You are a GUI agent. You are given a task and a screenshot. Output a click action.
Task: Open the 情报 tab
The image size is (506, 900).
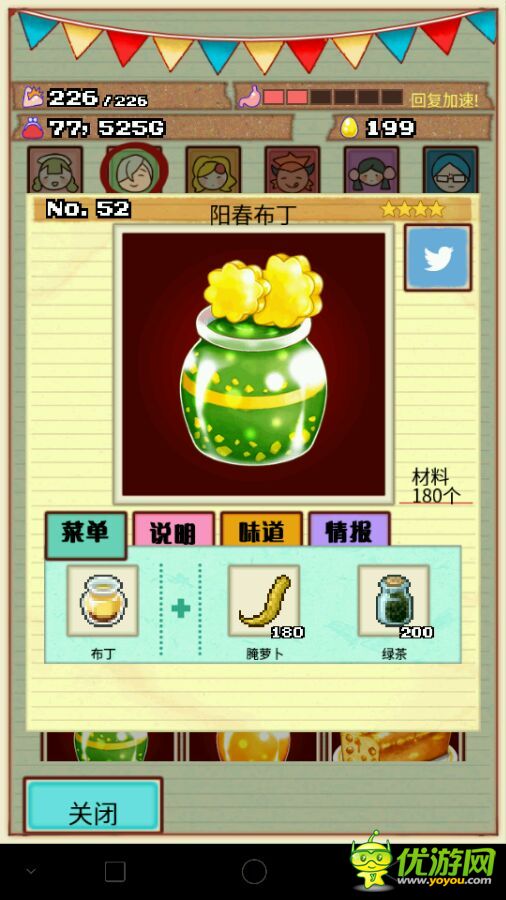coord(349,532)
